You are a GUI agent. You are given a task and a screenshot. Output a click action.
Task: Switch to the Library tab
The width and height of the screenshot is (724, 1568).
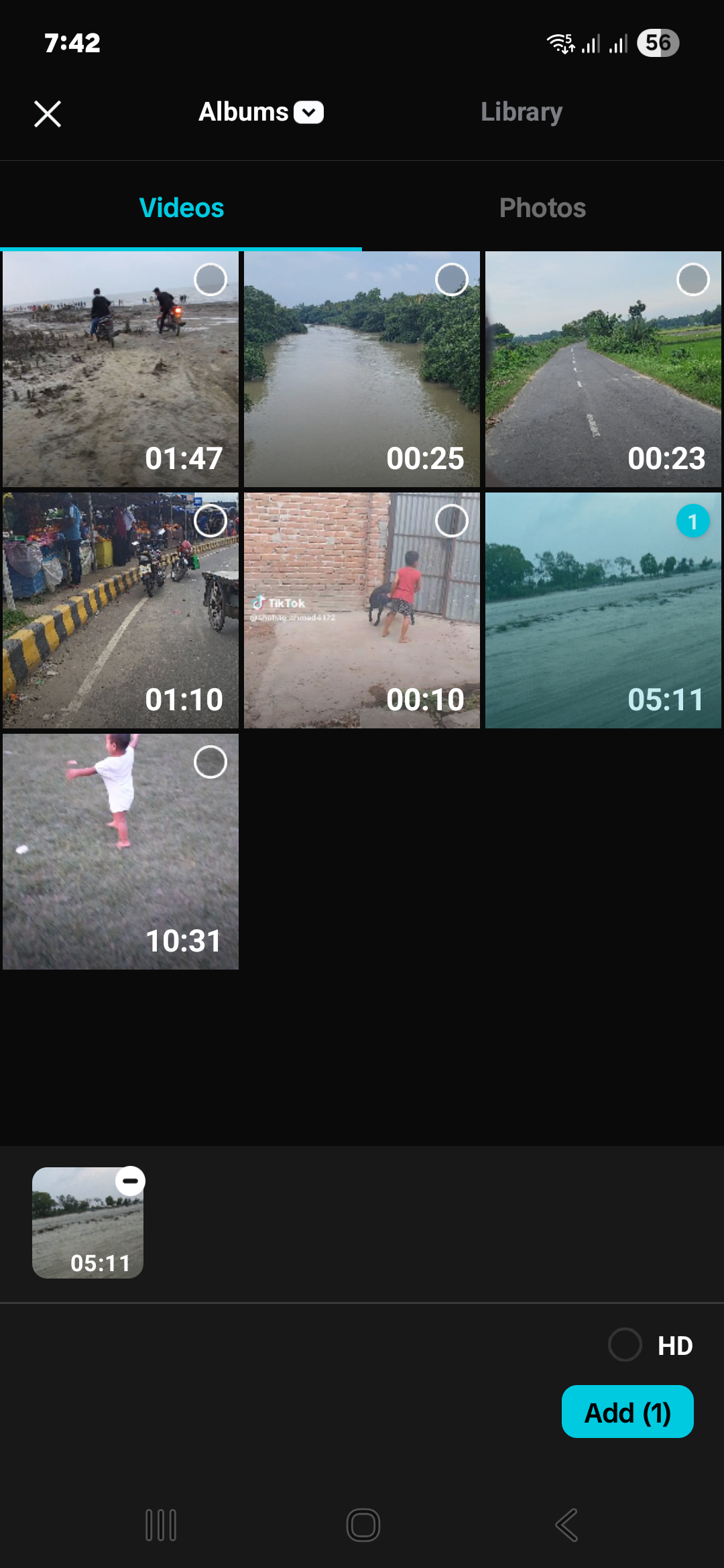point(522,112)
